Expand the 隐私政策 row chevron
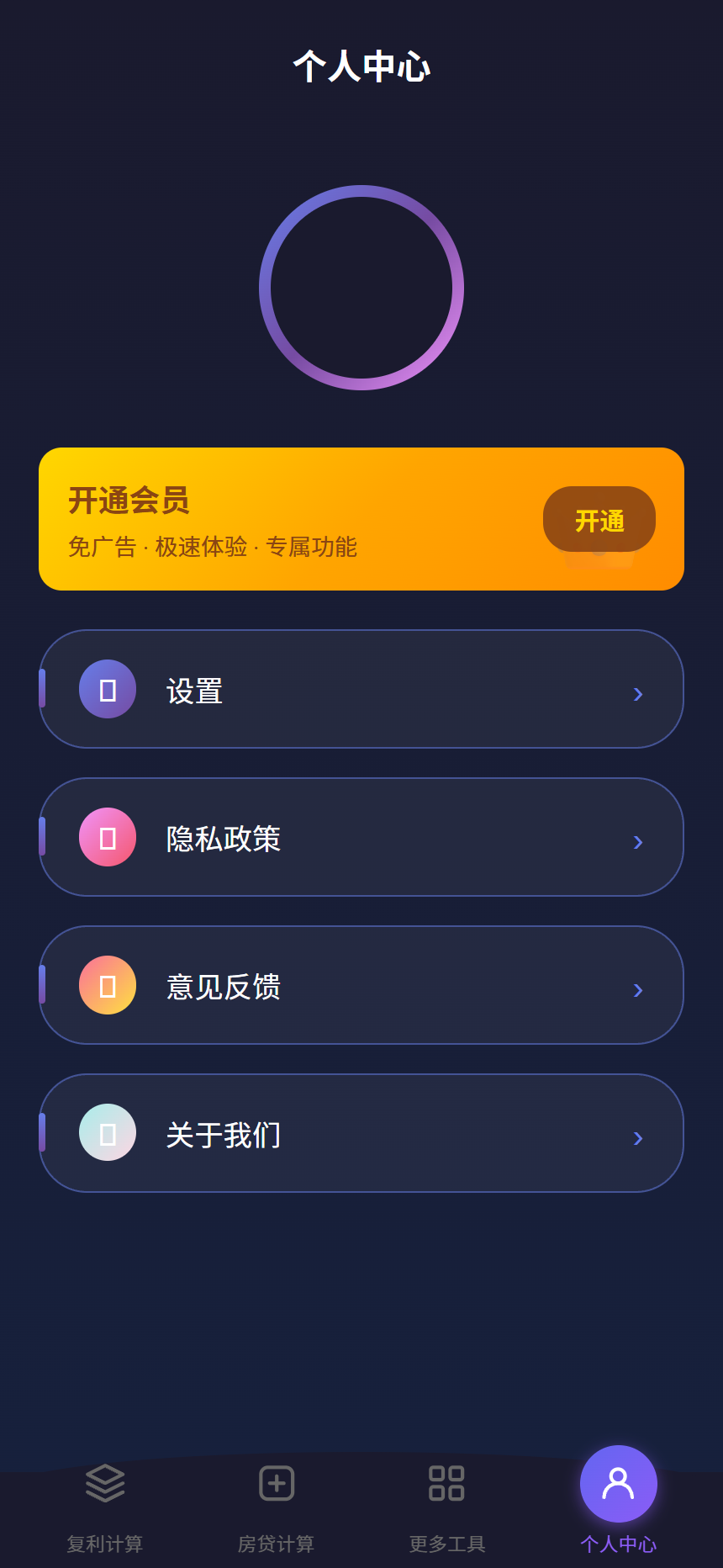The height and width of the screenshot is (1568, 723). [x=637, y=842]
